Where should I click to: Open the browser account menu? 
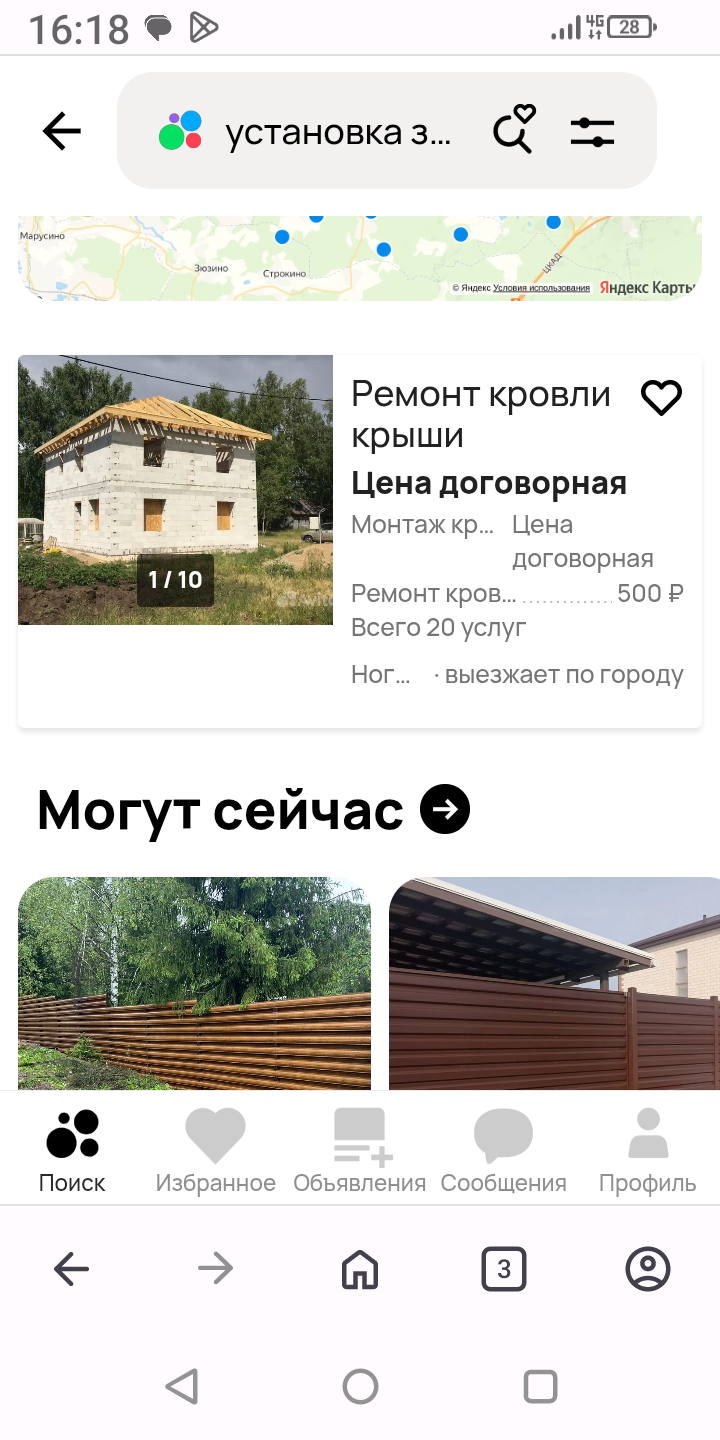pyautogui.click(x=647, y=1270)
